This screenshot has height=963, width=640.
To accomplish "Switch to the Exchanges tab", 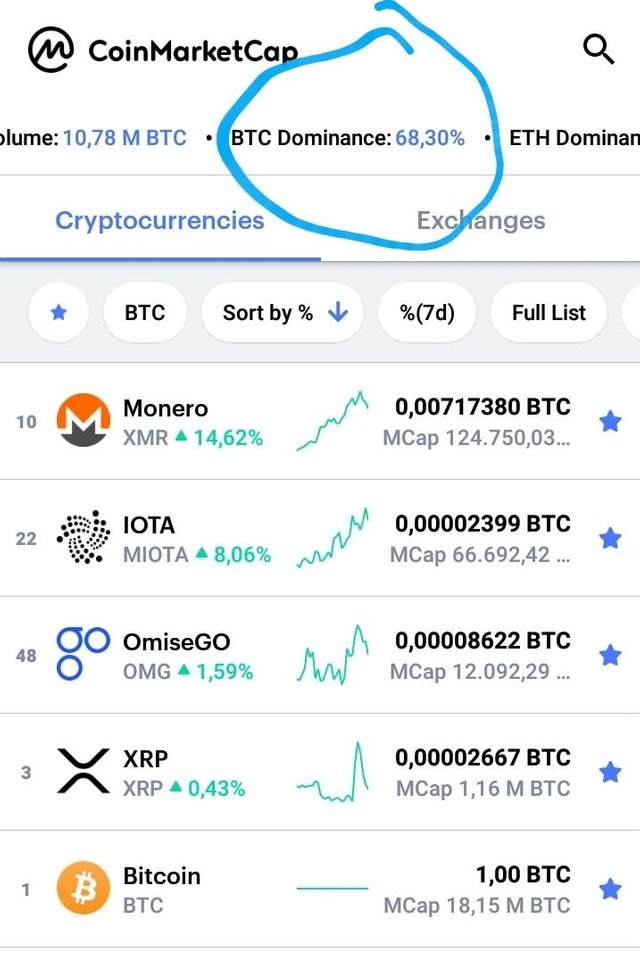I will pyautogui.click(x=481, y=221).
